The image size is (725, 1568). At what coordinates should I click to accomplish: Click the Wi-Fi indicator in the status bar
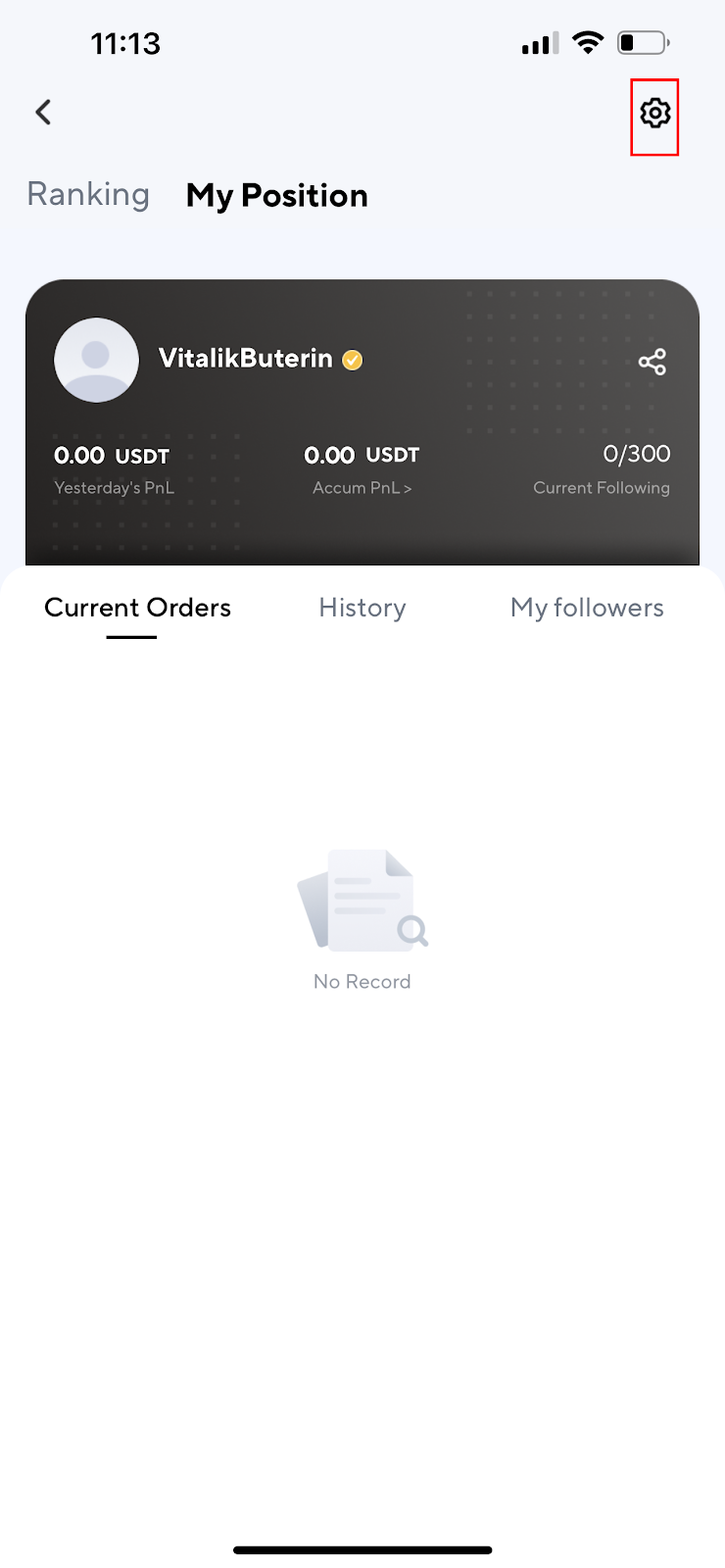[x=587, y=42]
